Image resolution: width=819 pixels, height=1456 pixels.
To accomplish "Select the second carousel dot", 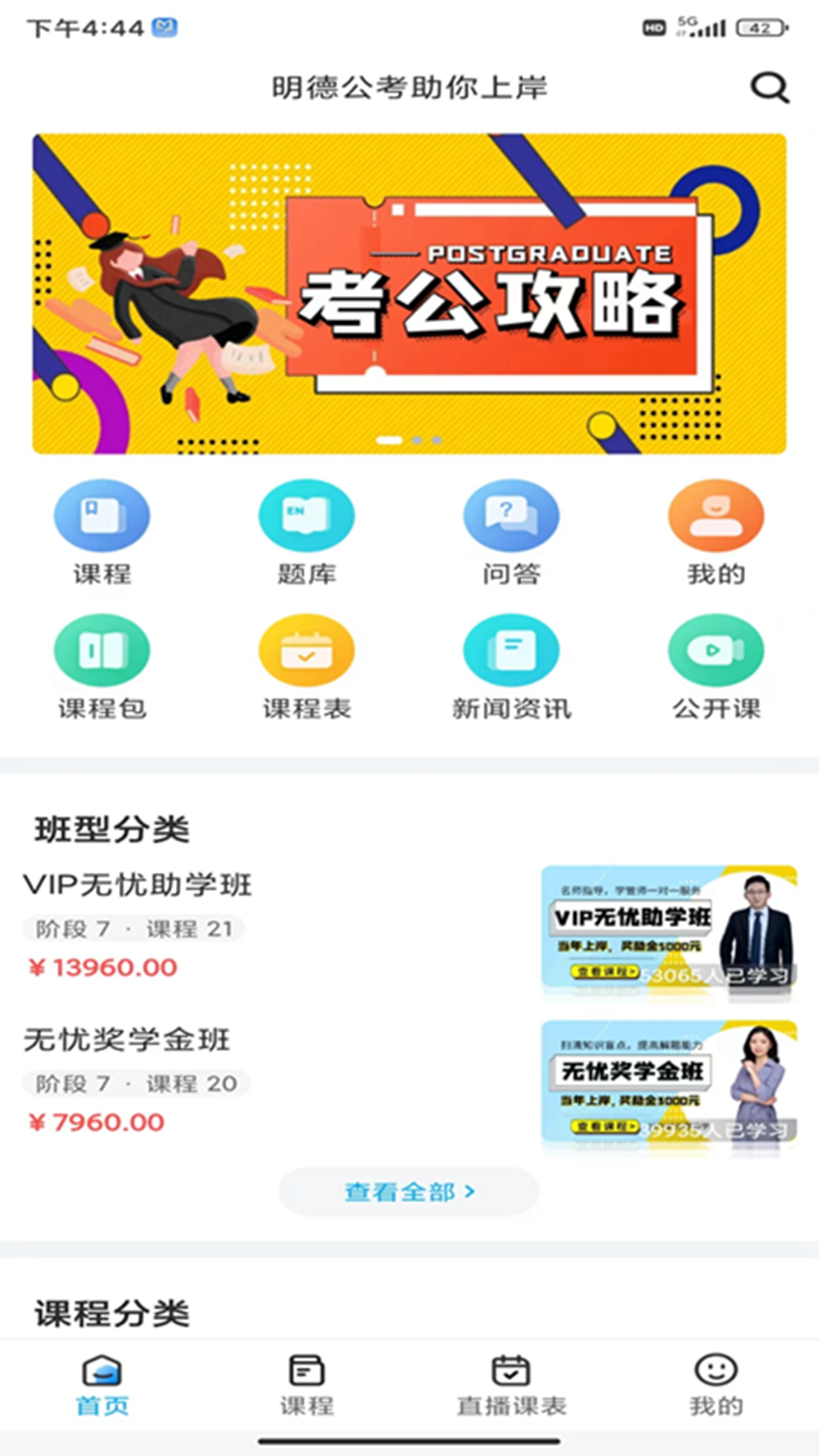I will (x=418, y=438).
